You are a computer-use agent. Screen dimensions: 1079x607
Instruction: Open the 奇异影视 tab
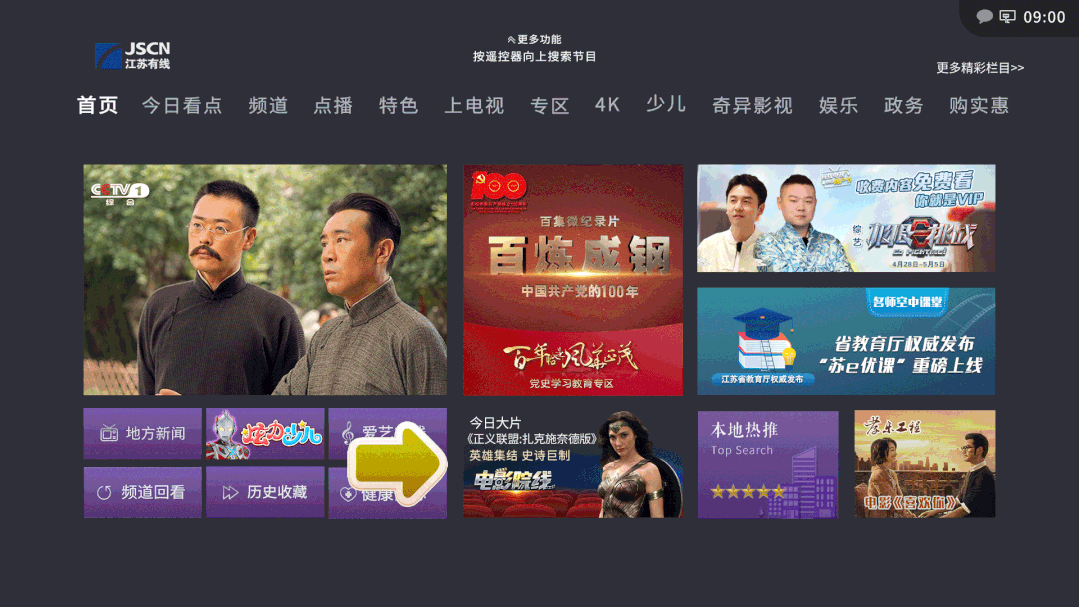point(752,105)
